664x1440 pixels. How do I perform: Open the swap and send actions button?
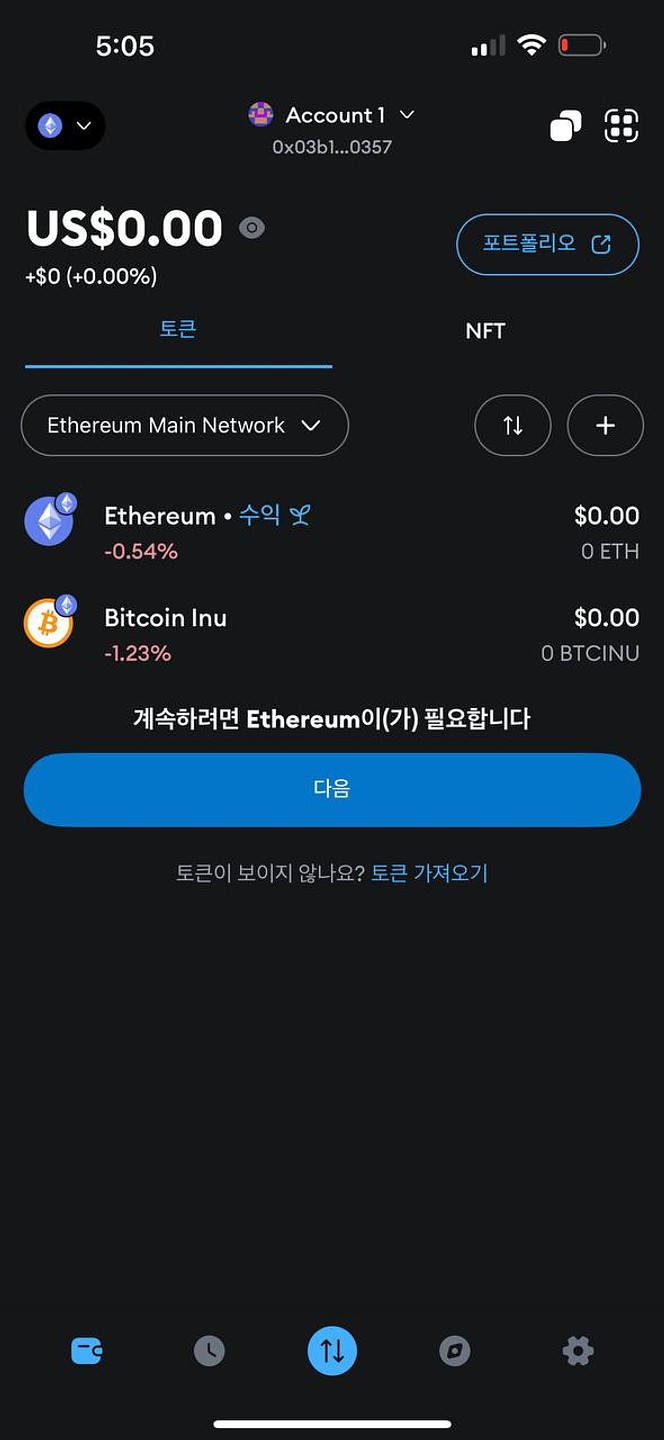[x=332, y=1352]
